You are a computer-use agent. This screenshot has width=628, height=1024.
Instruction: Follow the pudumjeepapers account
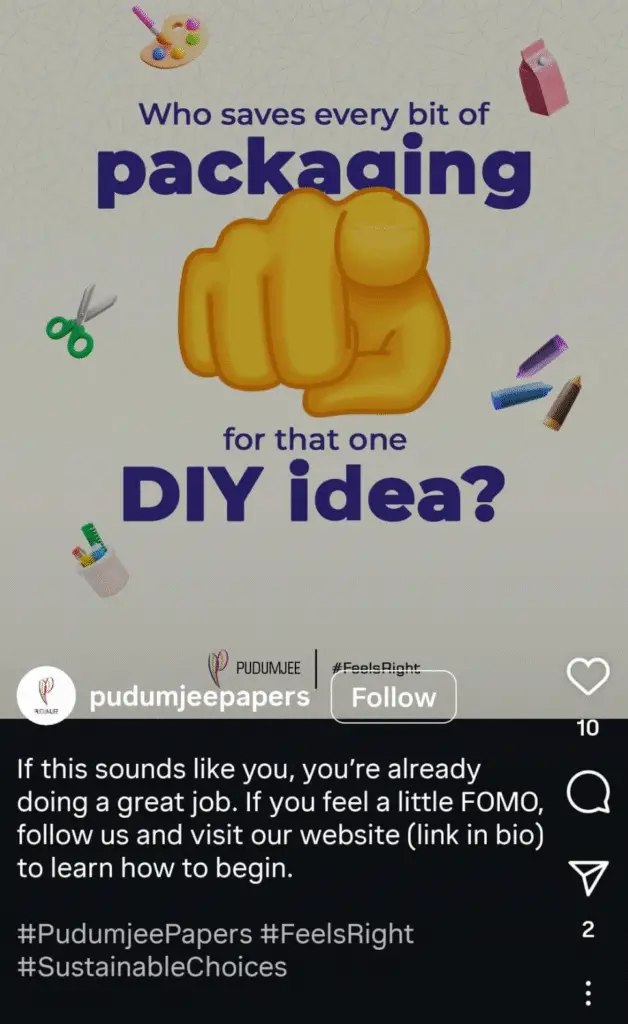pyautogui.click(x=393, y=697)
